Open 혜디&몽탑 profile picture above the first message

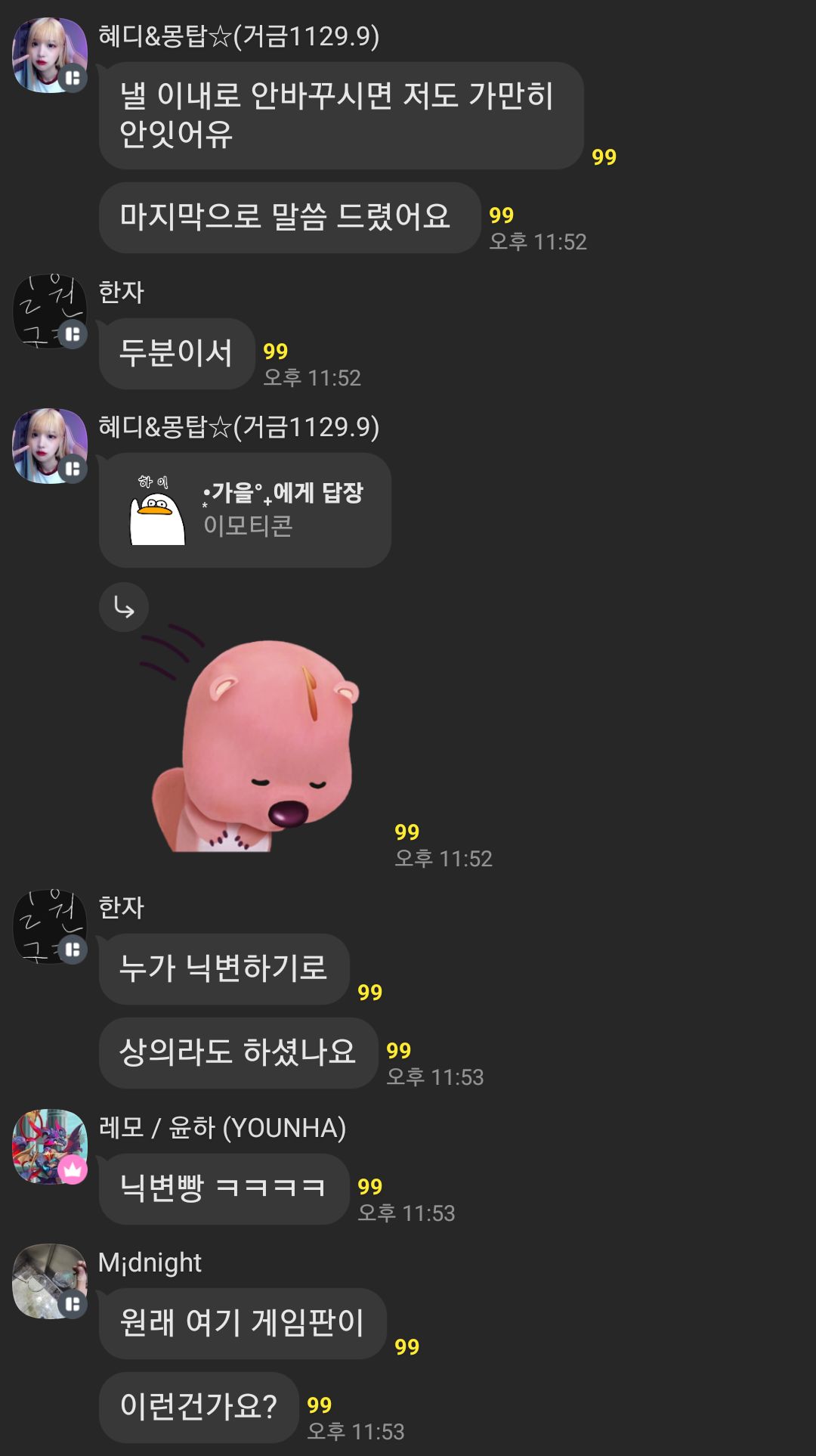coord(50,55)
